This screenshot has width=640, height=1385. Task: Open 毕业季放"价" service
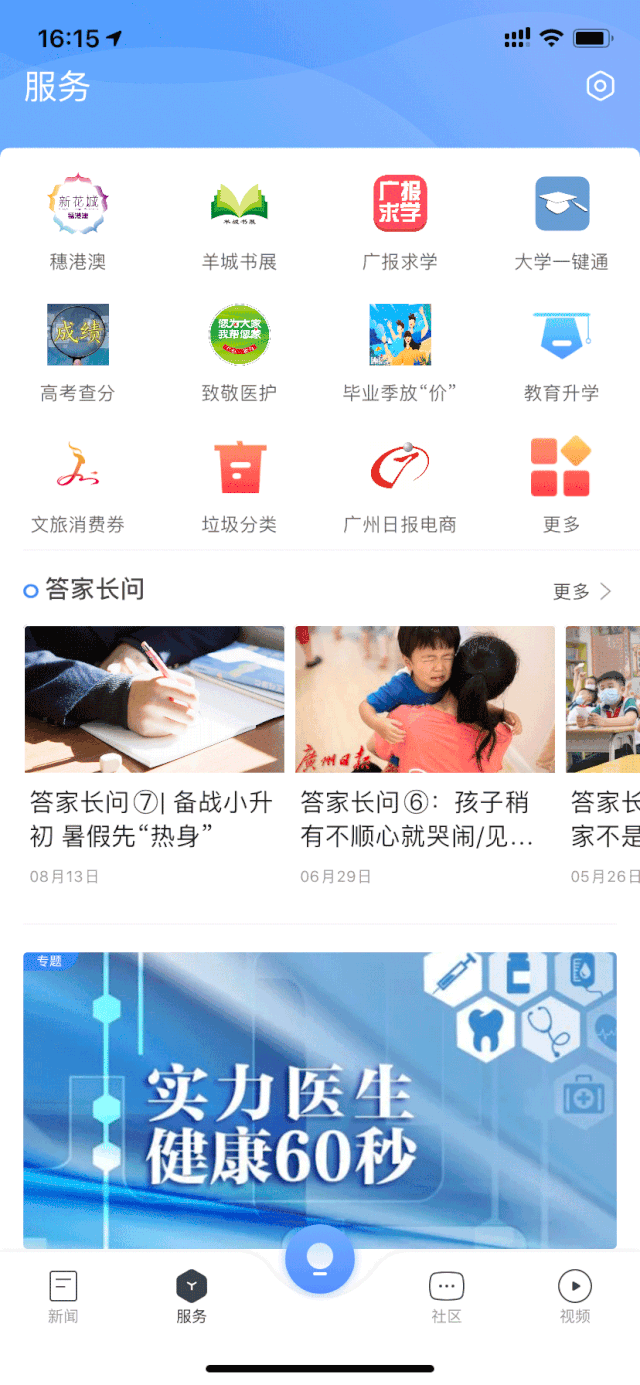tap(400, 352)
